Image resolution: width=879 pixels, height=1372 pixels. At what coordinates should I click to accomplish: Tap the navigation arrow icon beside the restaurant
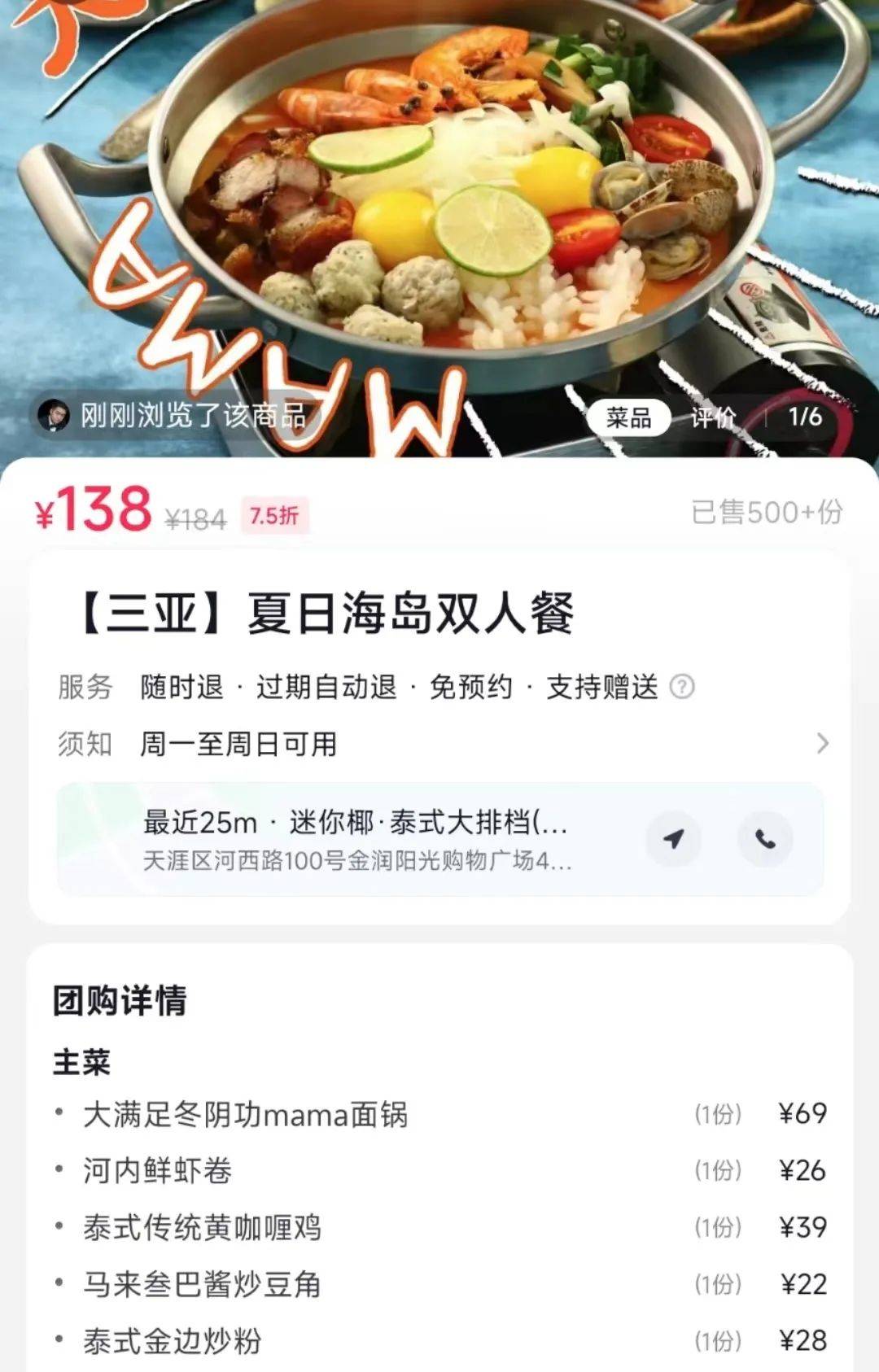point(674,841)
